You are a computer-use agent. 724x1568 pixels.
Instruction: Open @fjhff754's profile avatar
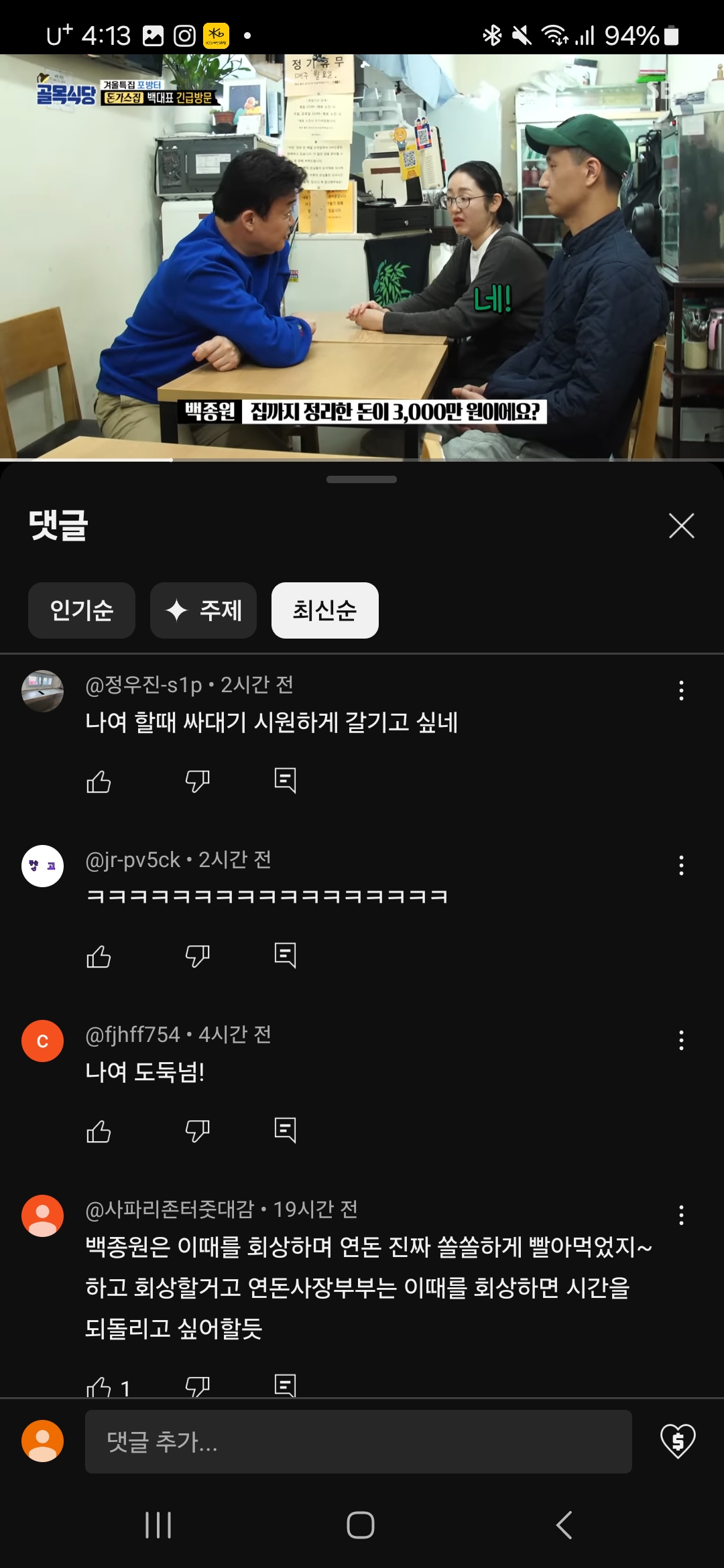42,1041
